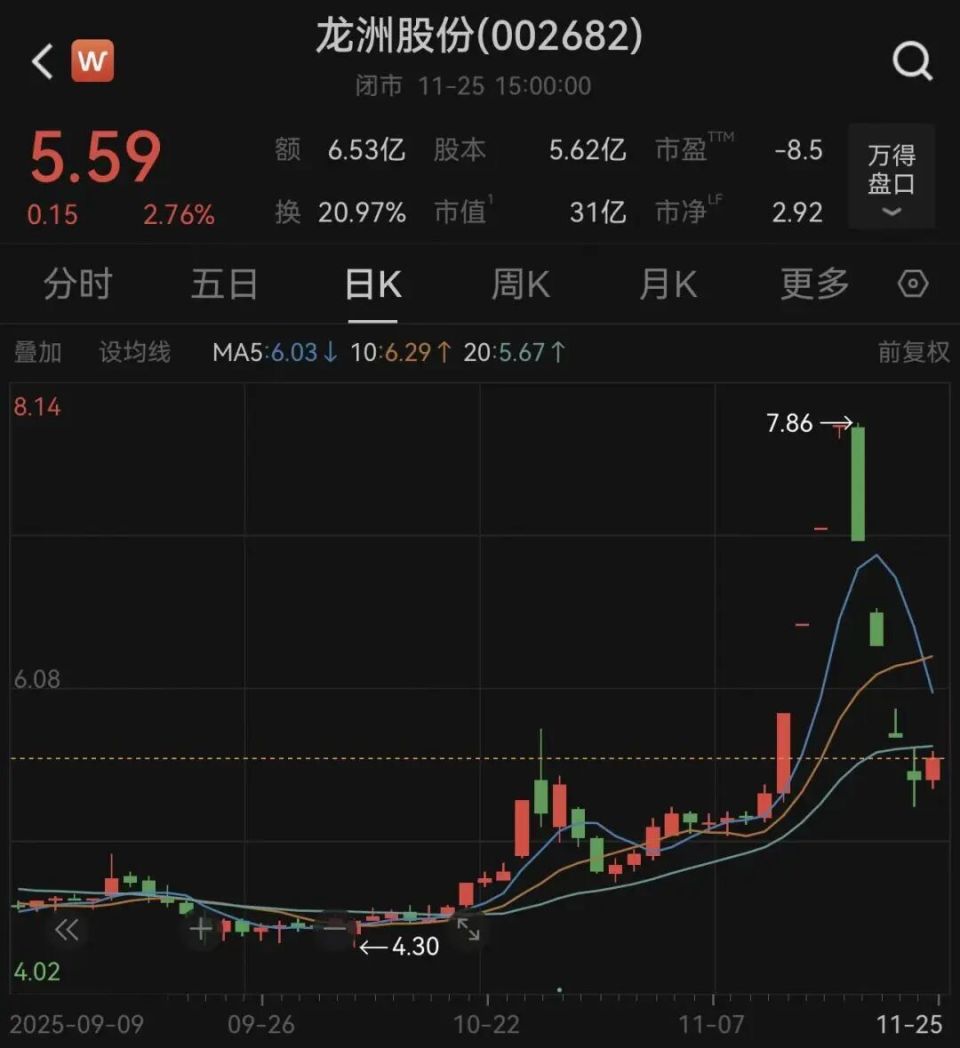The height and width of the screenshot is (1048, 960).
Task: Click the 4.30 low price annotation
Action: click(417, 944)
